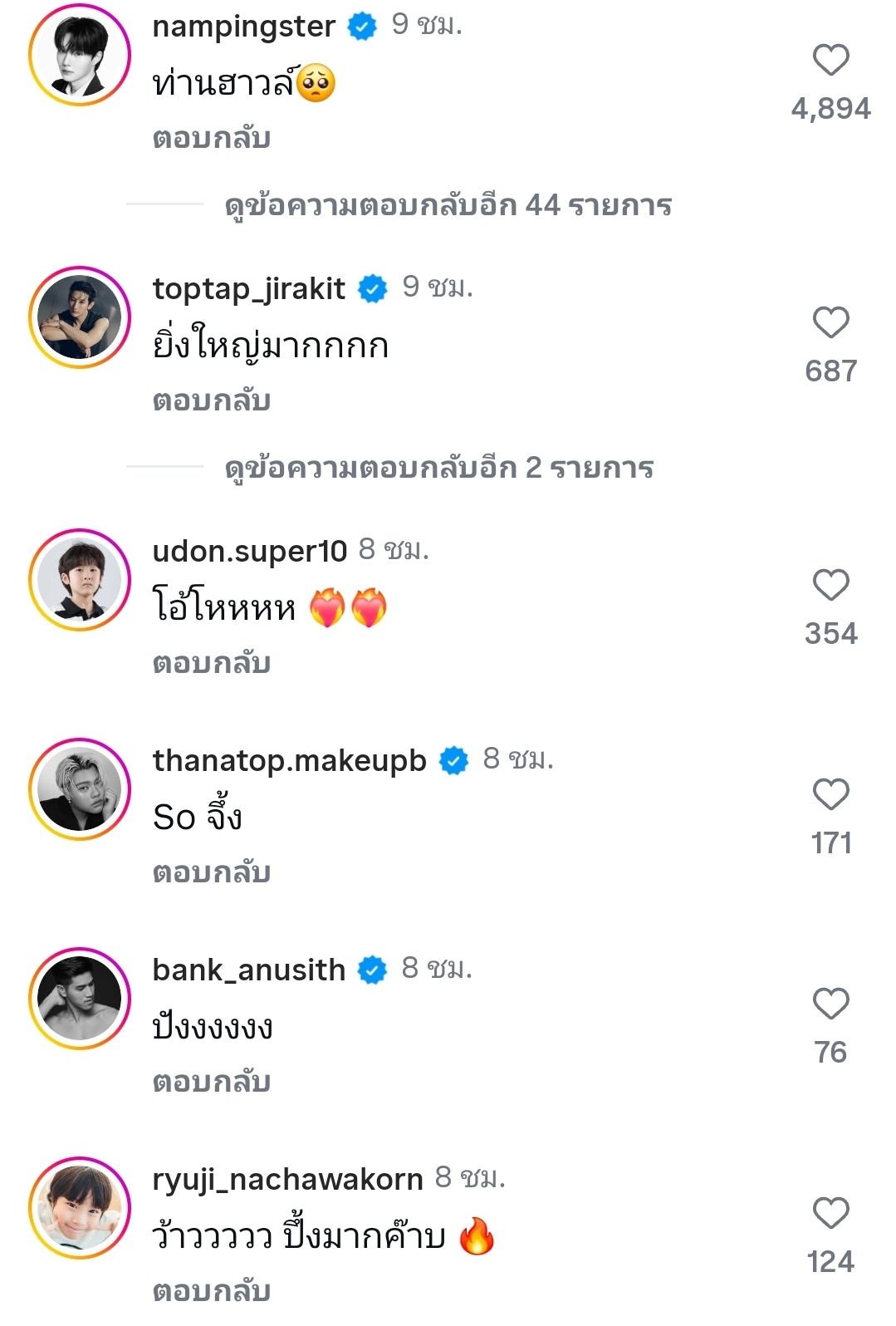The image size is (896, 1326).
Task: Reply to nampingster's comment
Action: point(212,138)
